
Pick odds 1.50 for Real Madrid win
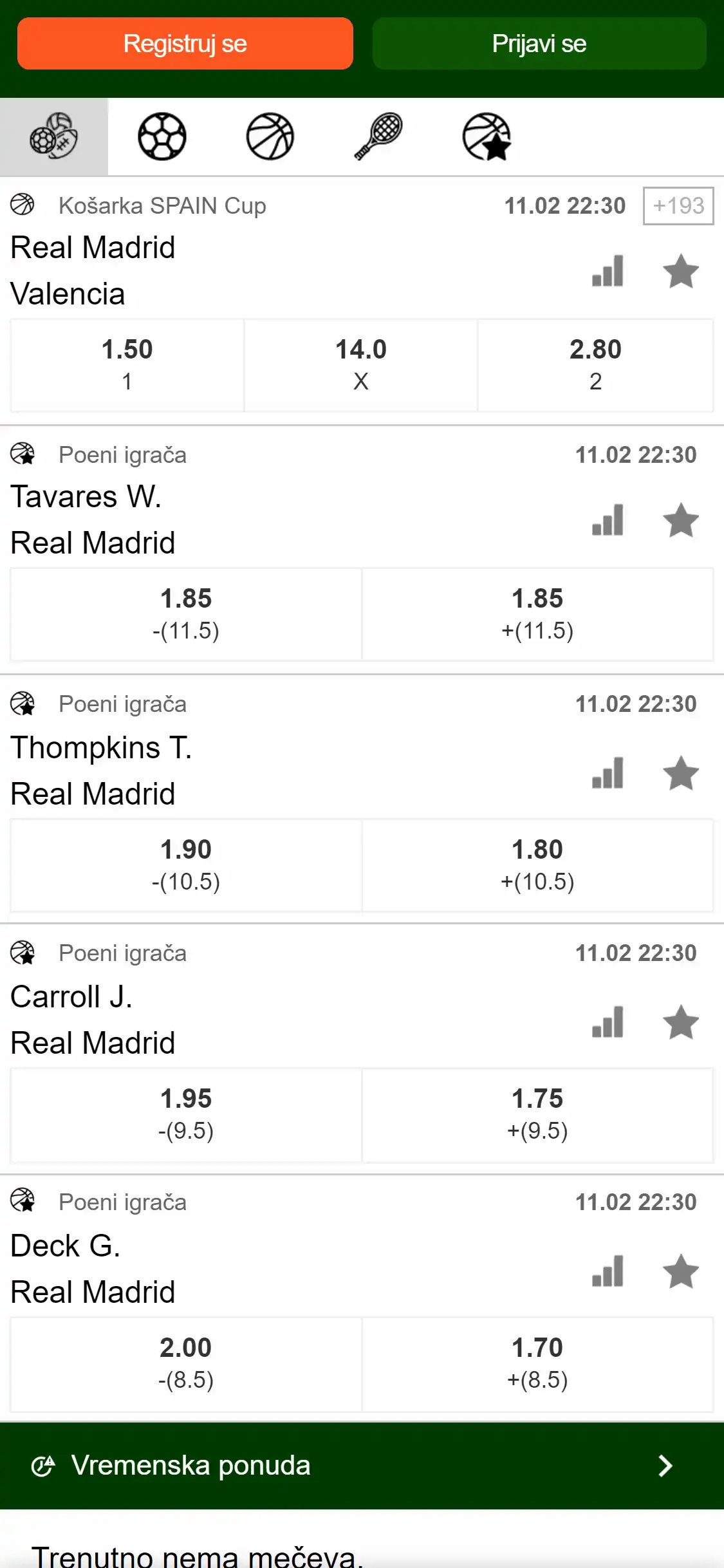[x=127, y=365]
